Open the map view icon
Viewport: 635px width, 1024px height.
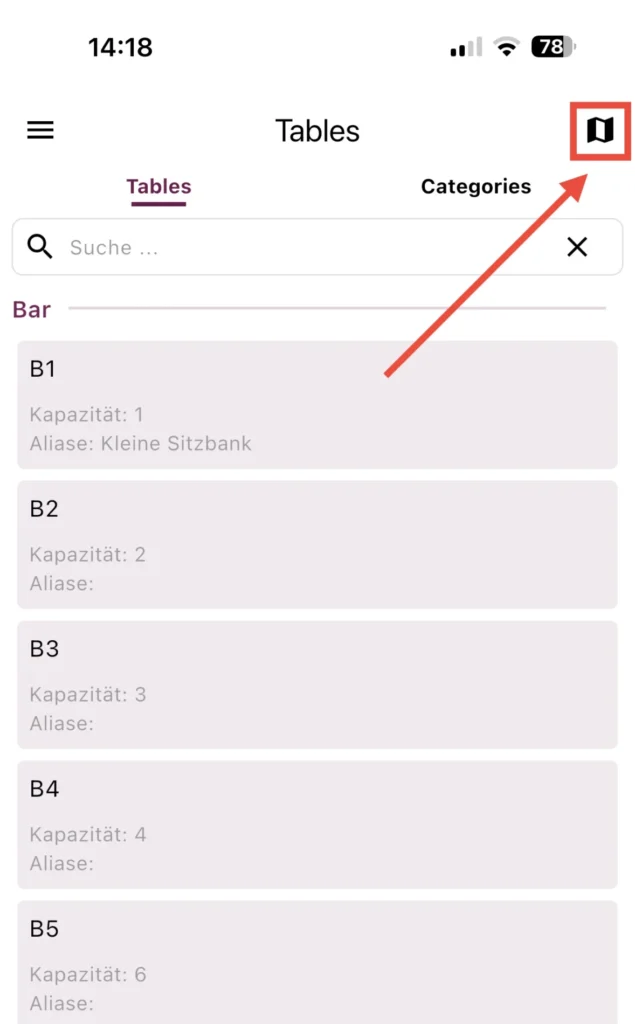(600, 130)
